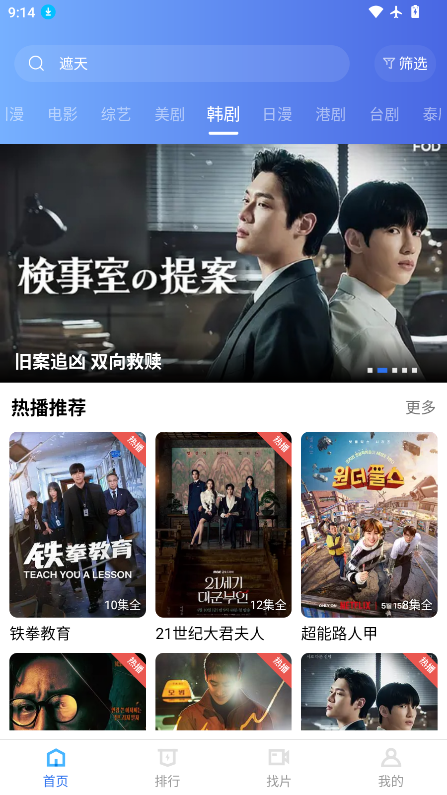Tap 更多 next to 热播推荐
The height and width of the screenshot is (795, 447).
pos(421,407)
